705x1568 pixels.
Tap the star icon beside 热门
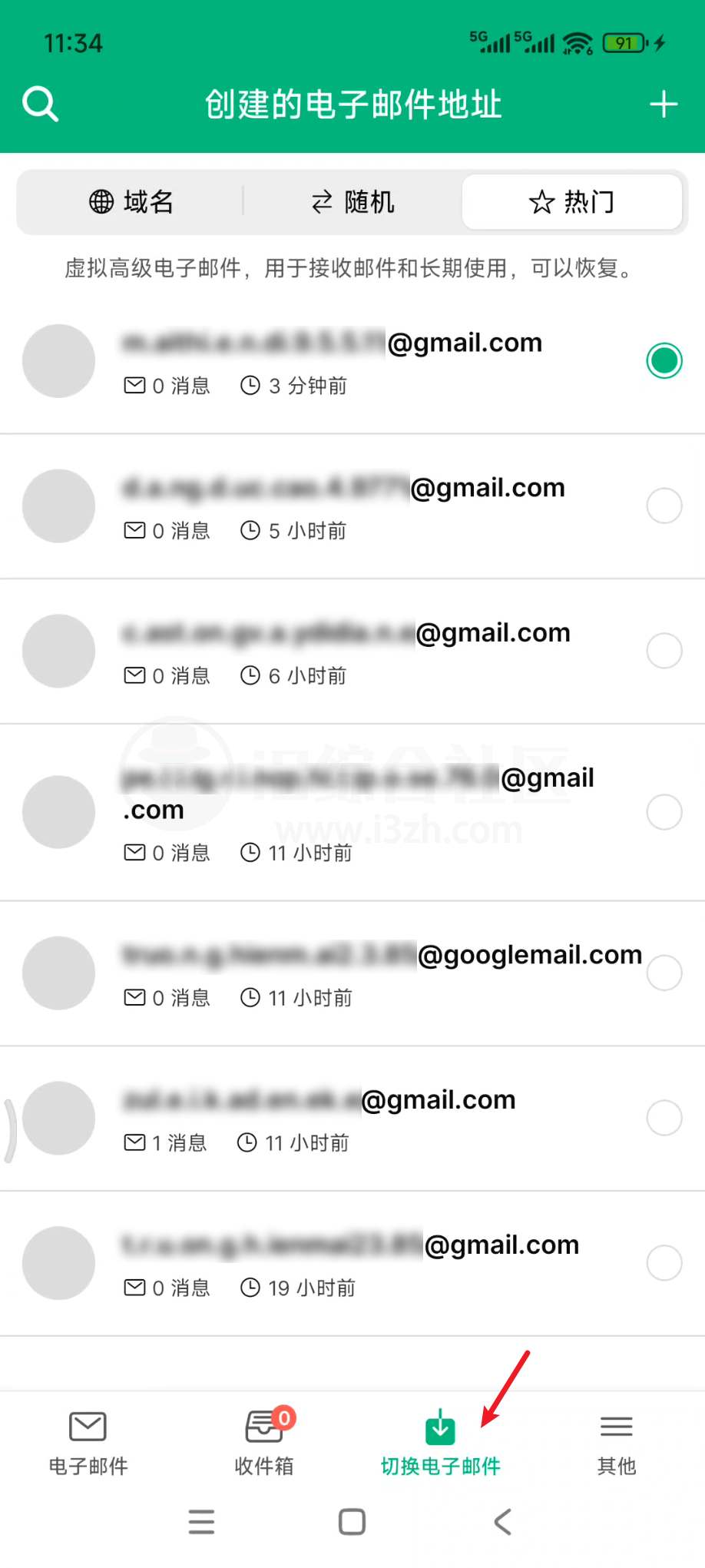click(x=542, y=201)
